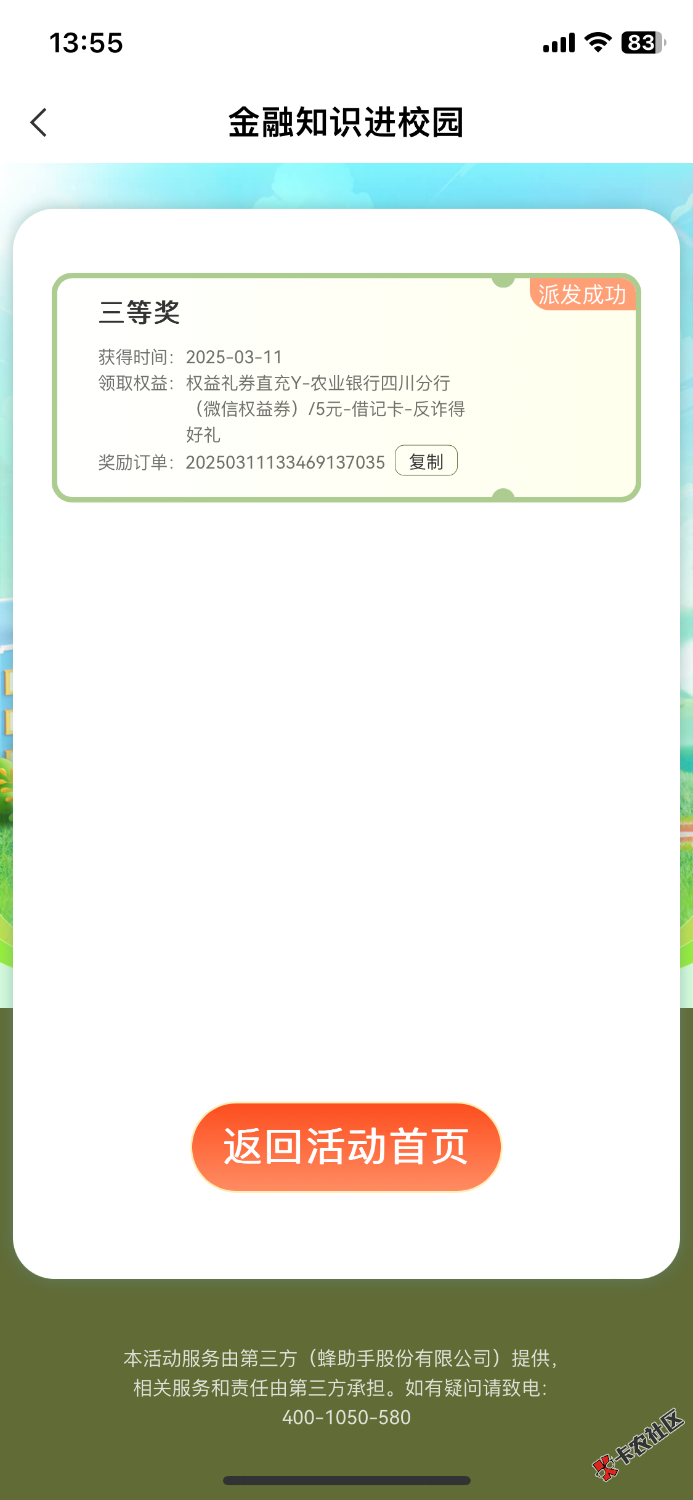Go back using the top-left arrow

pyautogui.click(x=38, y=123)
